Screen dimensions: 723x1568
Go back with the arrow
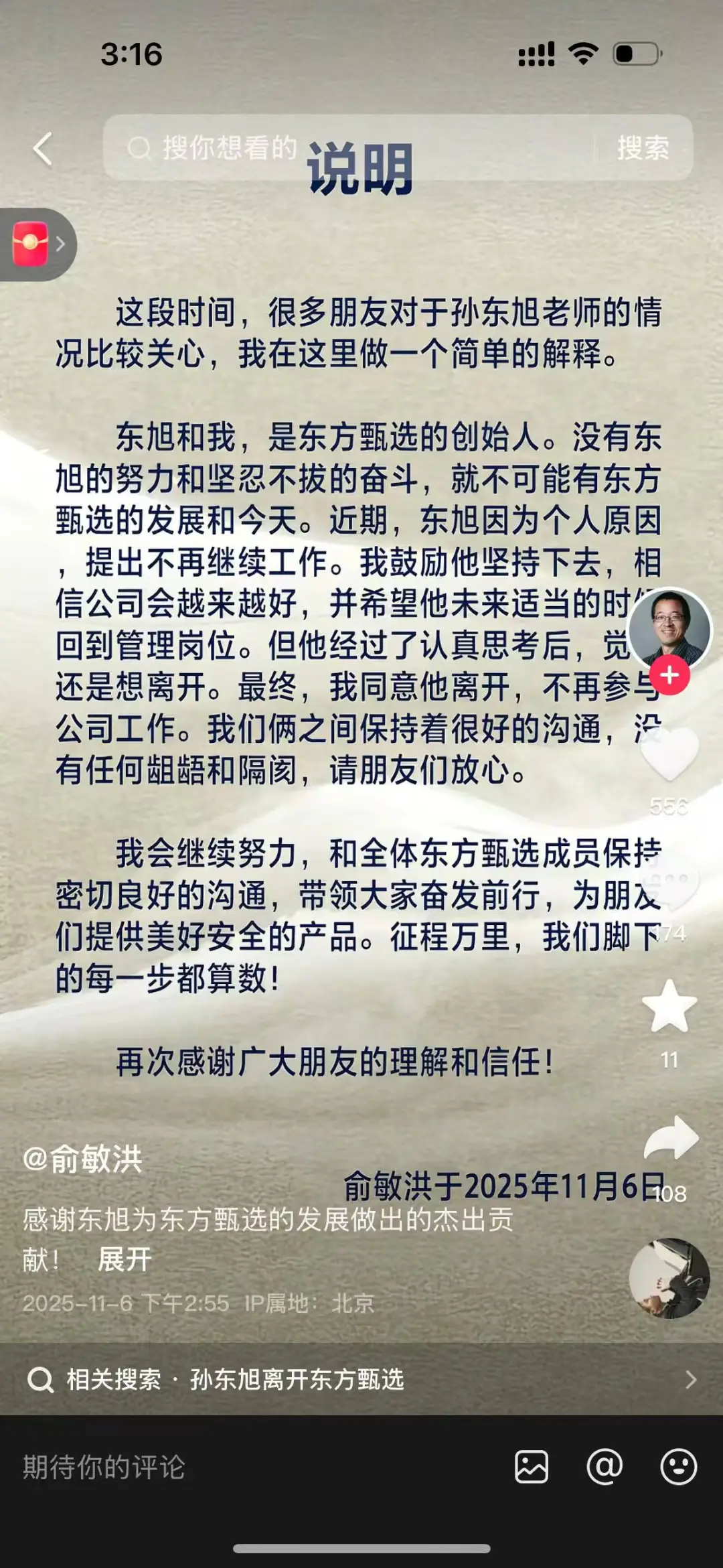(43, 148)
